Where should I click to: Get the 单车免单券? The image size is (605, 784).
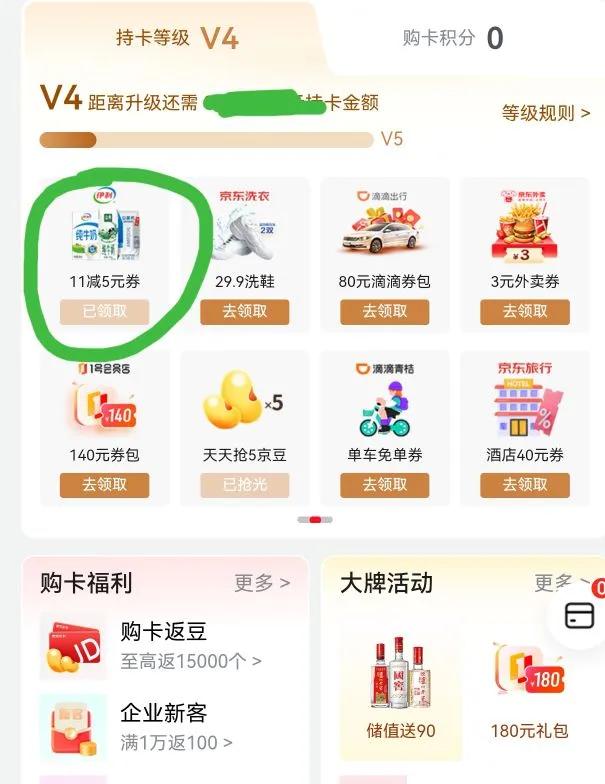(384, 485)
